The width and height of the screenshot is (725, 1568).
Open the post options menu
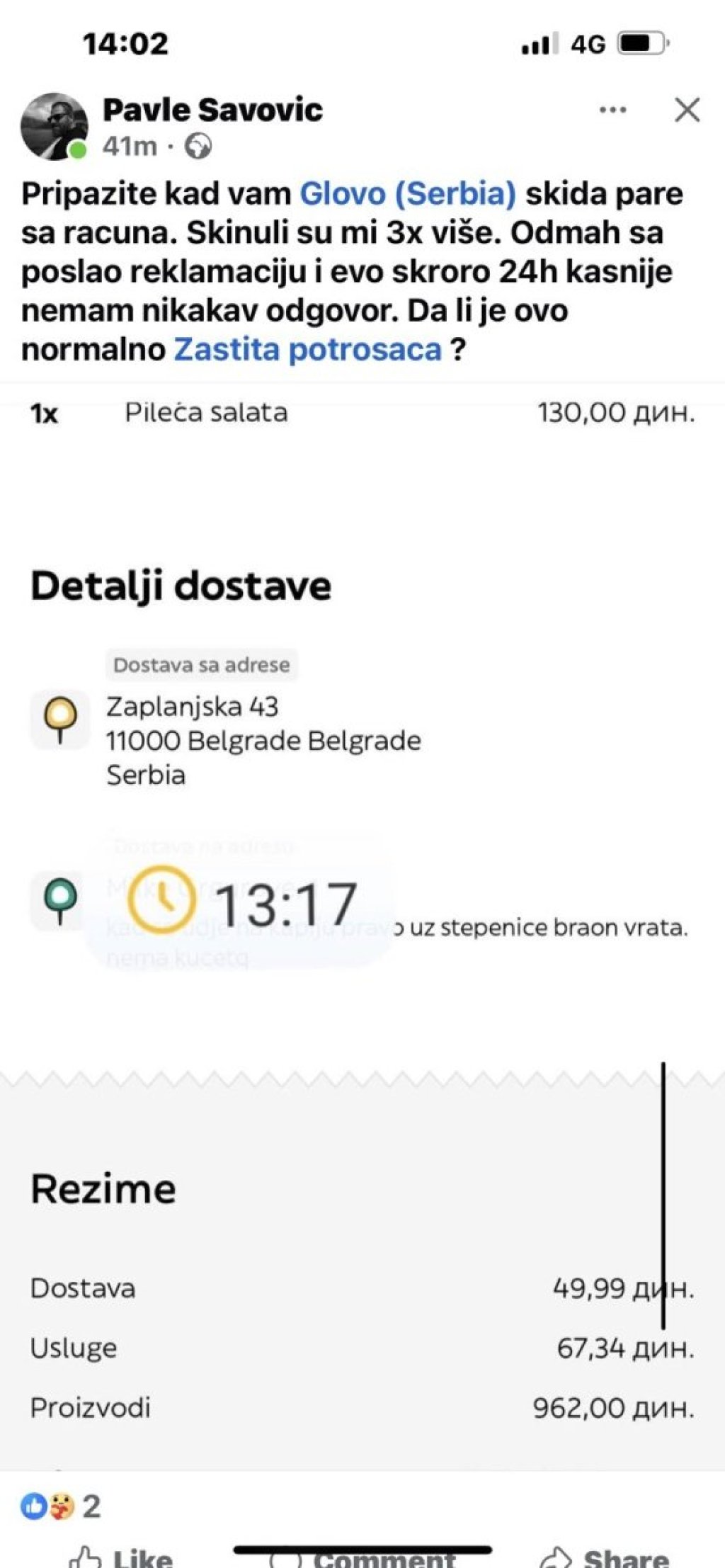612,110
